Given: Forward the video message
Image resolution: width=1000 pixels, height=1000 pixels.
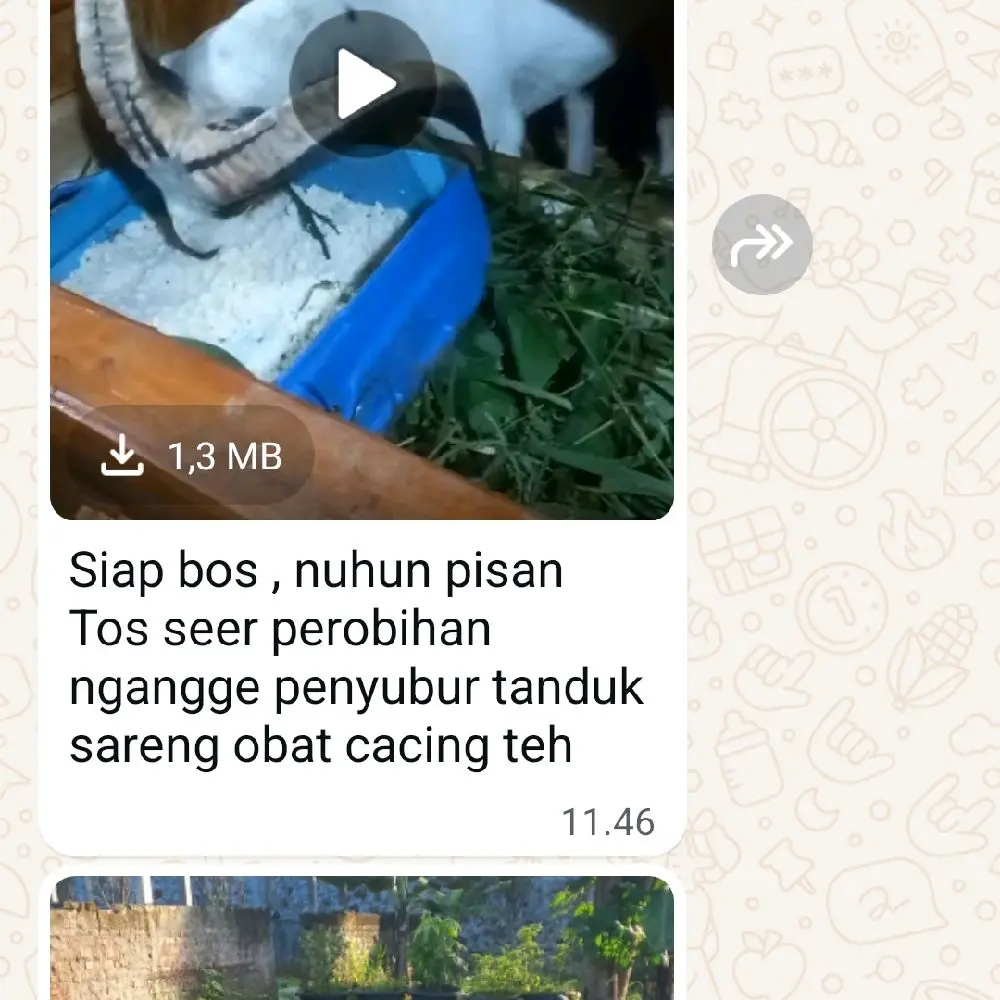Looking at the screenshot, I should [762, 244].
